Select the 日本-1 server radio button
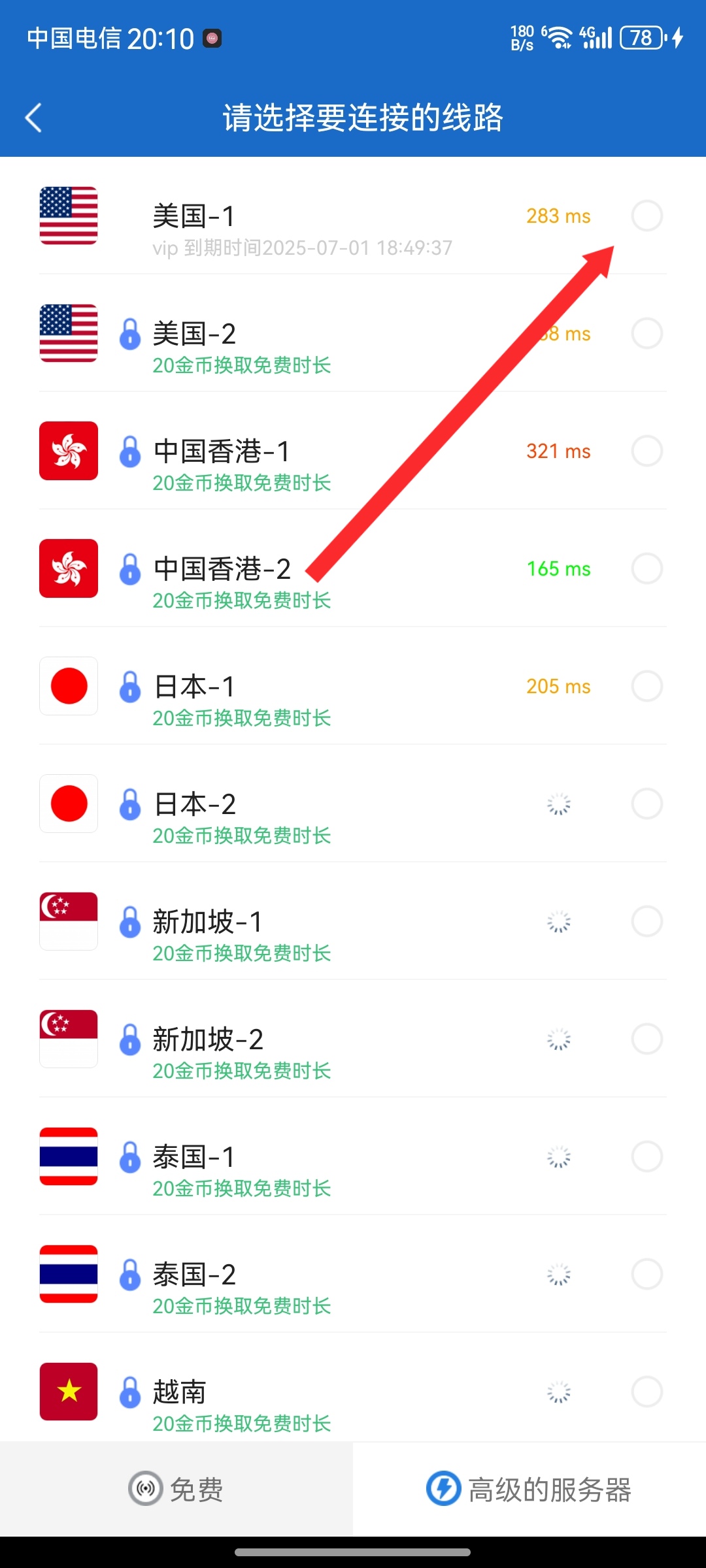 click(x=647, y=687)
